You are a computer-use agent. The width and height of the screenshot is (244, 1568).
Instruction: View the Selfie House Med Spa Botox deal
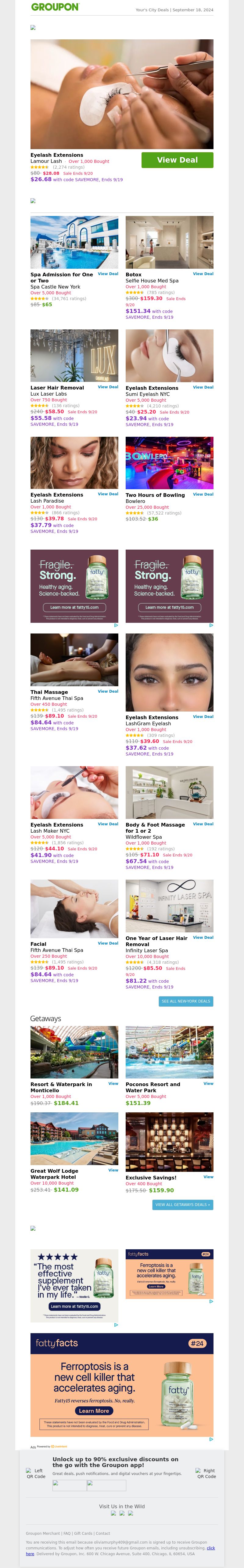pos(203,274)
